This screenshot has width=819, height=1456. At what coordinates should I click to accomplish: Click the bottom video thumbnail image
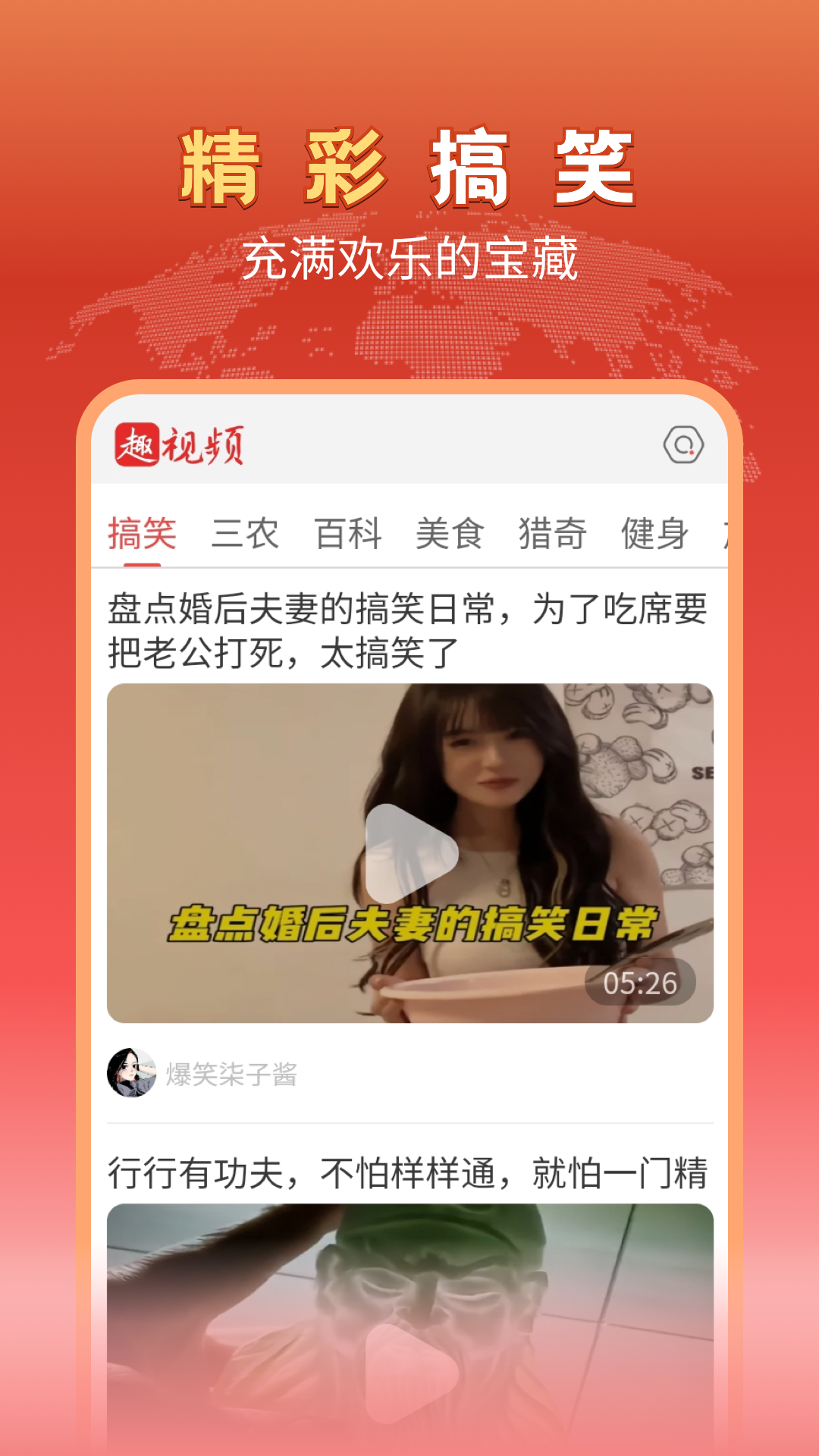[x=409, y=1327]
